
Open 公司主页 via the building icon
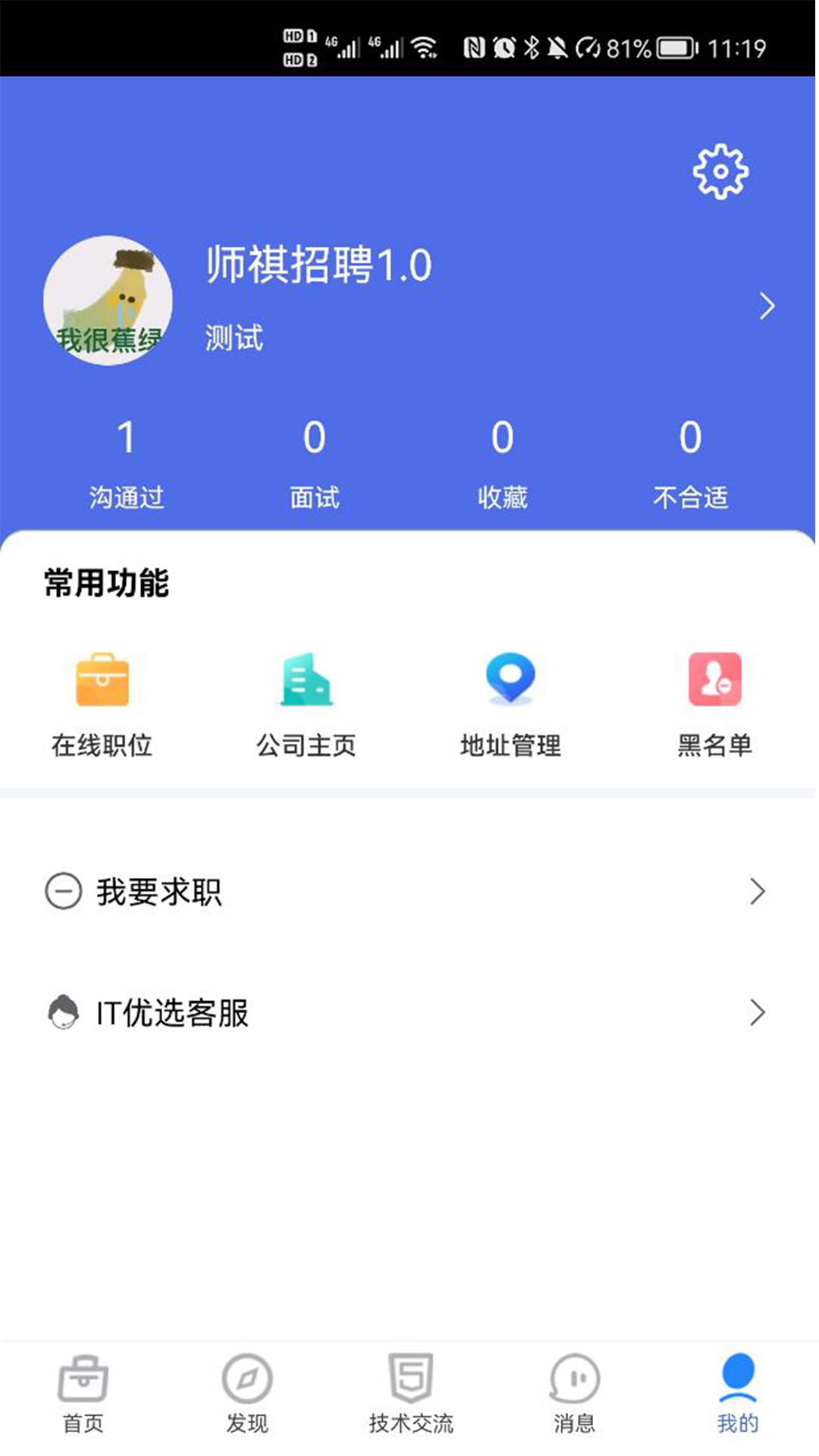(306, 679)
